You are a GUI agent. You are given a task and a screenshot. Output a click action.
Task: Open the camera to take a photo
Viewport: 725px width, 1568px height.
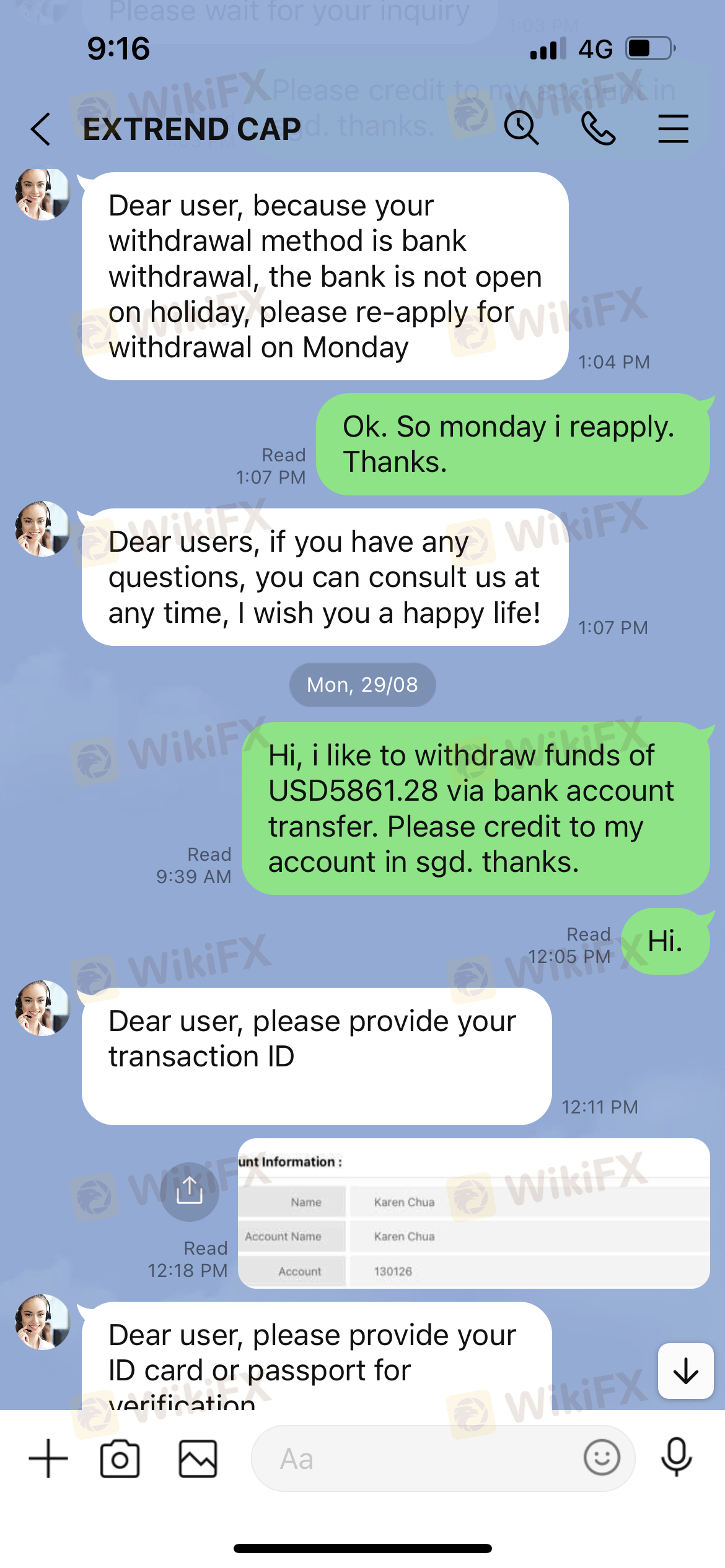point(120,1459)
